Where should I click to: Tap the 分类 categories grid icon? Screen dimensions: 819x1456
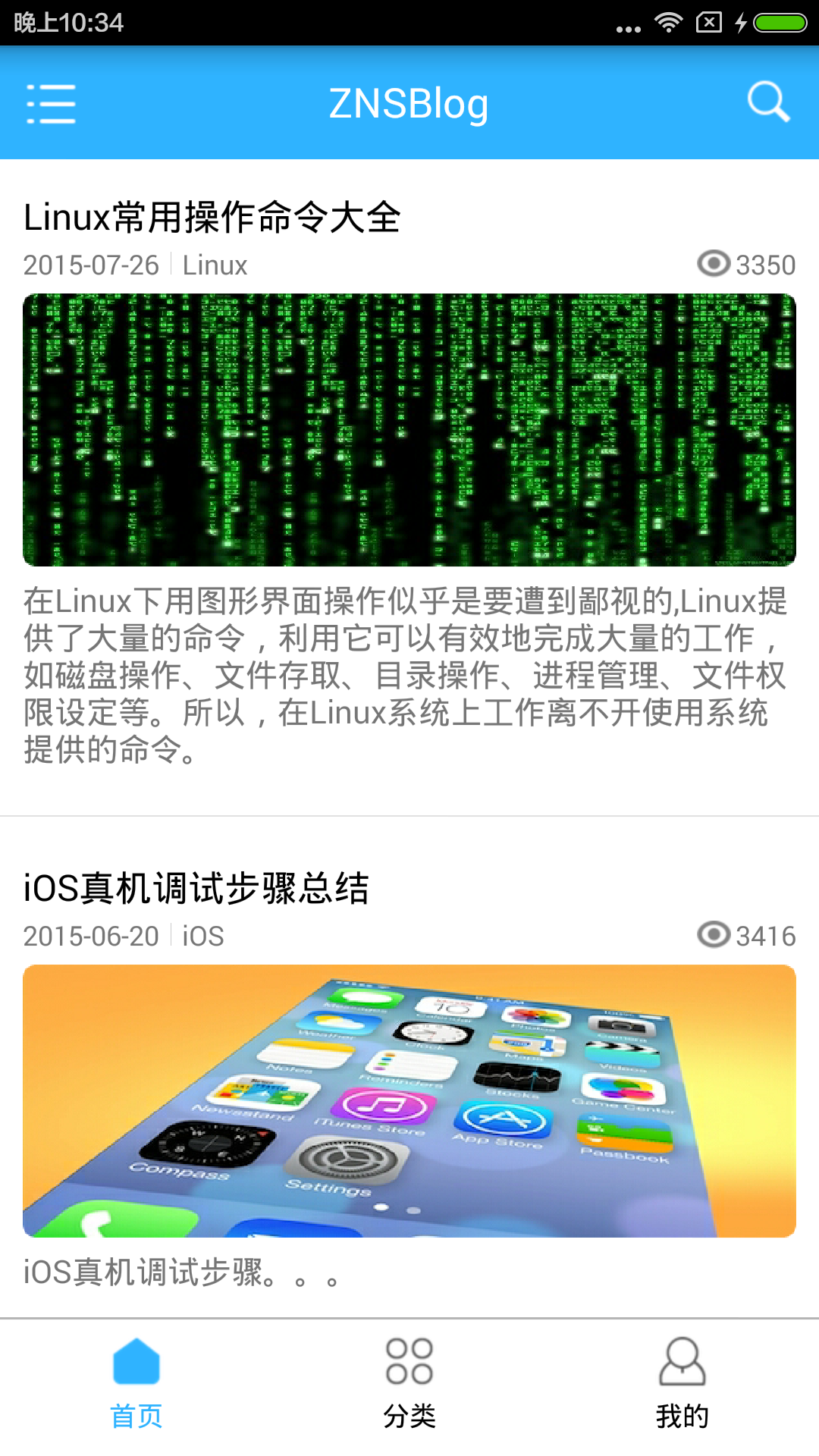(409, 1361)
